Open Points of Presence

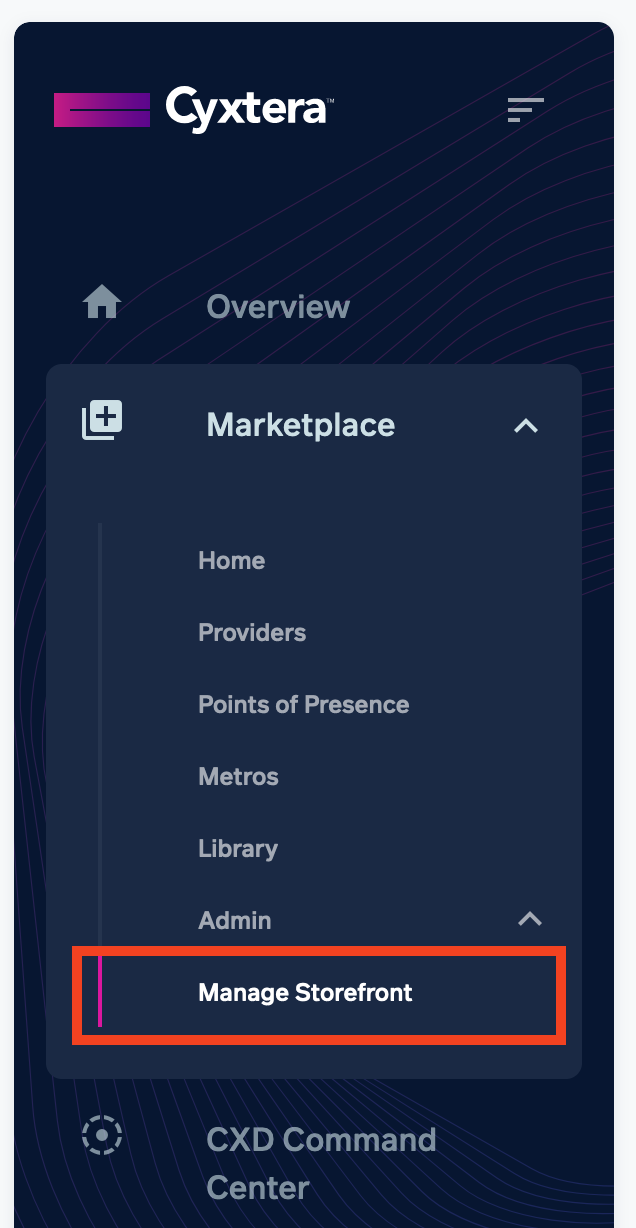pos(303,704)
